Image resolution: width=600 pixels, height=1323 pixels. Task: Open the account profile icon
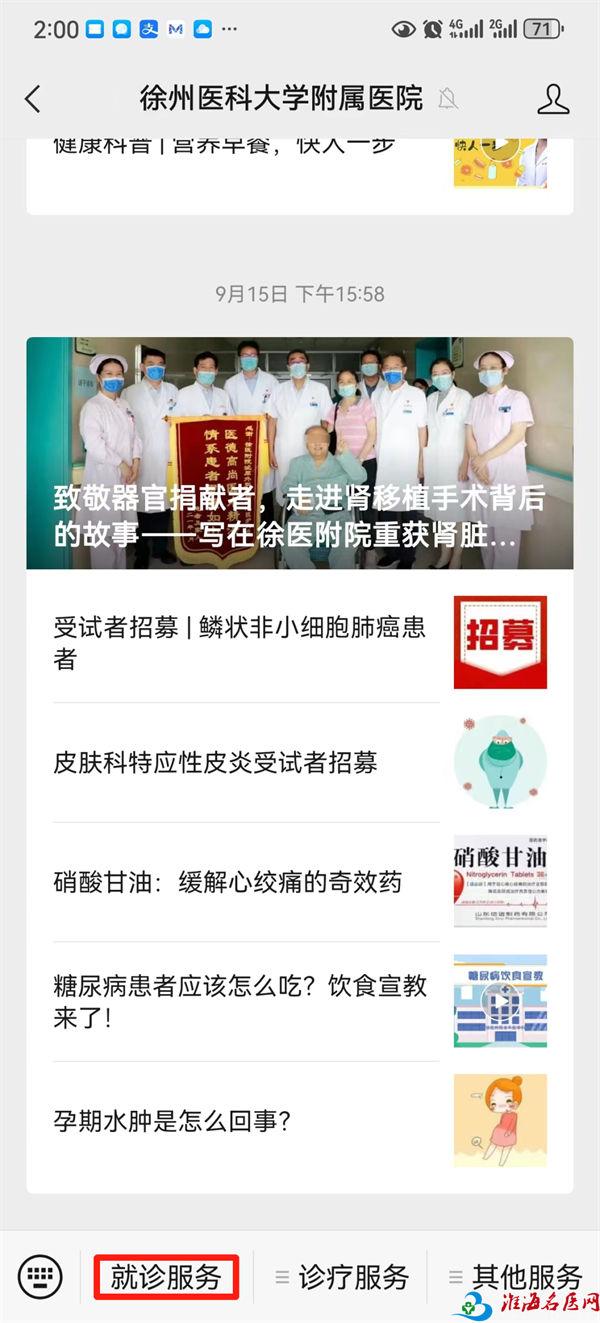tap(553, 98)
